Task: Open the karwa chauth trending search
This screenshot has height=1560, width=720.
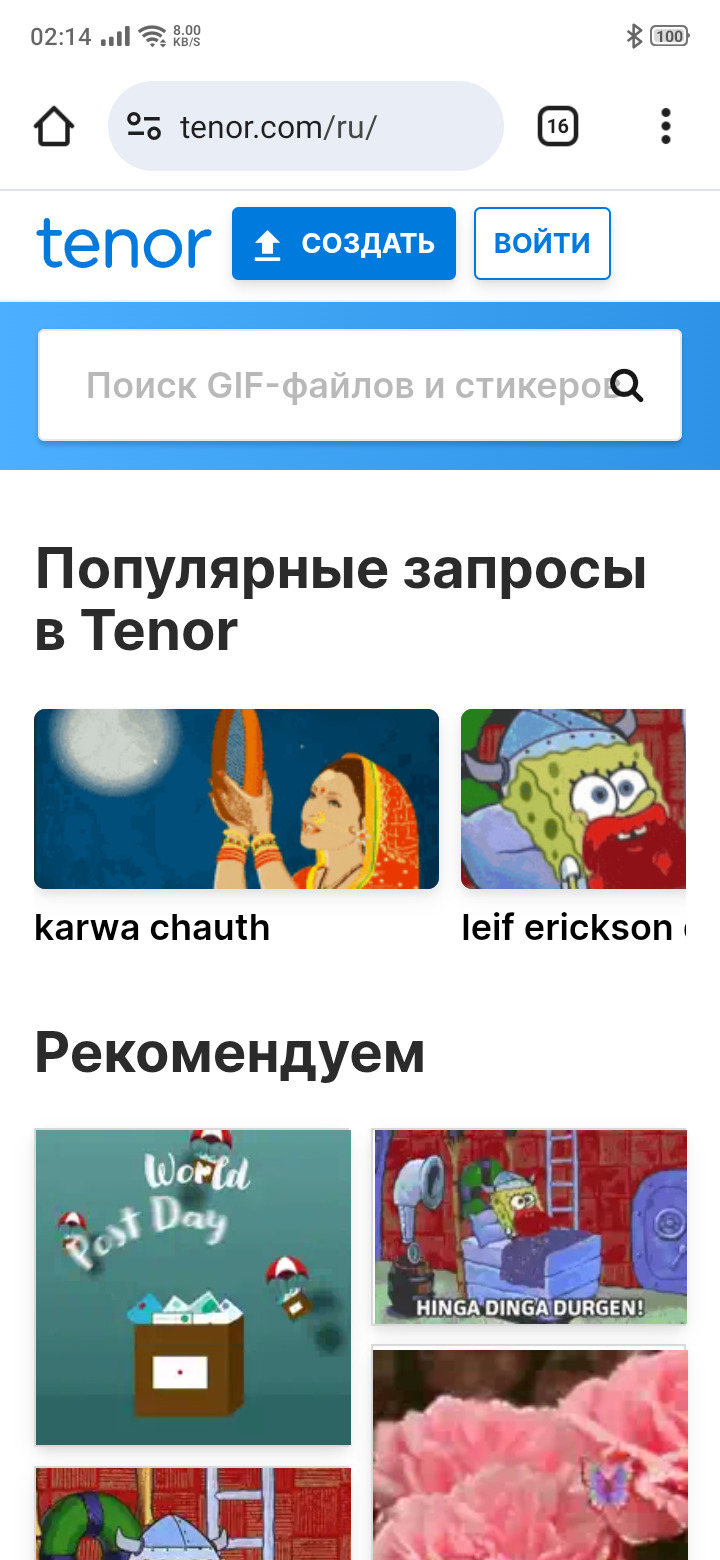Action: (x=236, y=800)
